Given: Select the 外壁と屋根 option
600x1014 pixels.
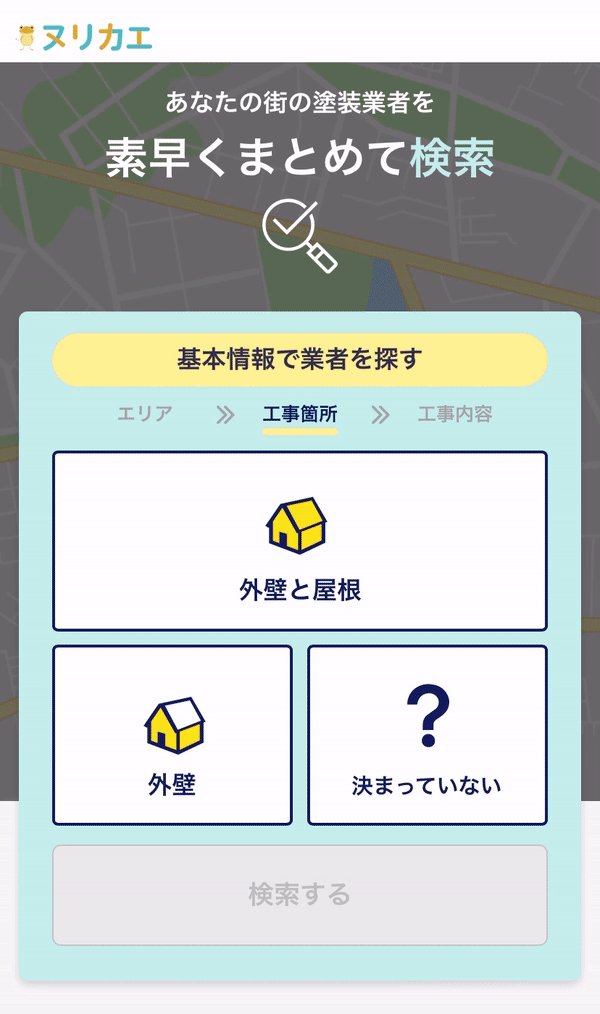Looking at the screenshot, I should point(300,541).
